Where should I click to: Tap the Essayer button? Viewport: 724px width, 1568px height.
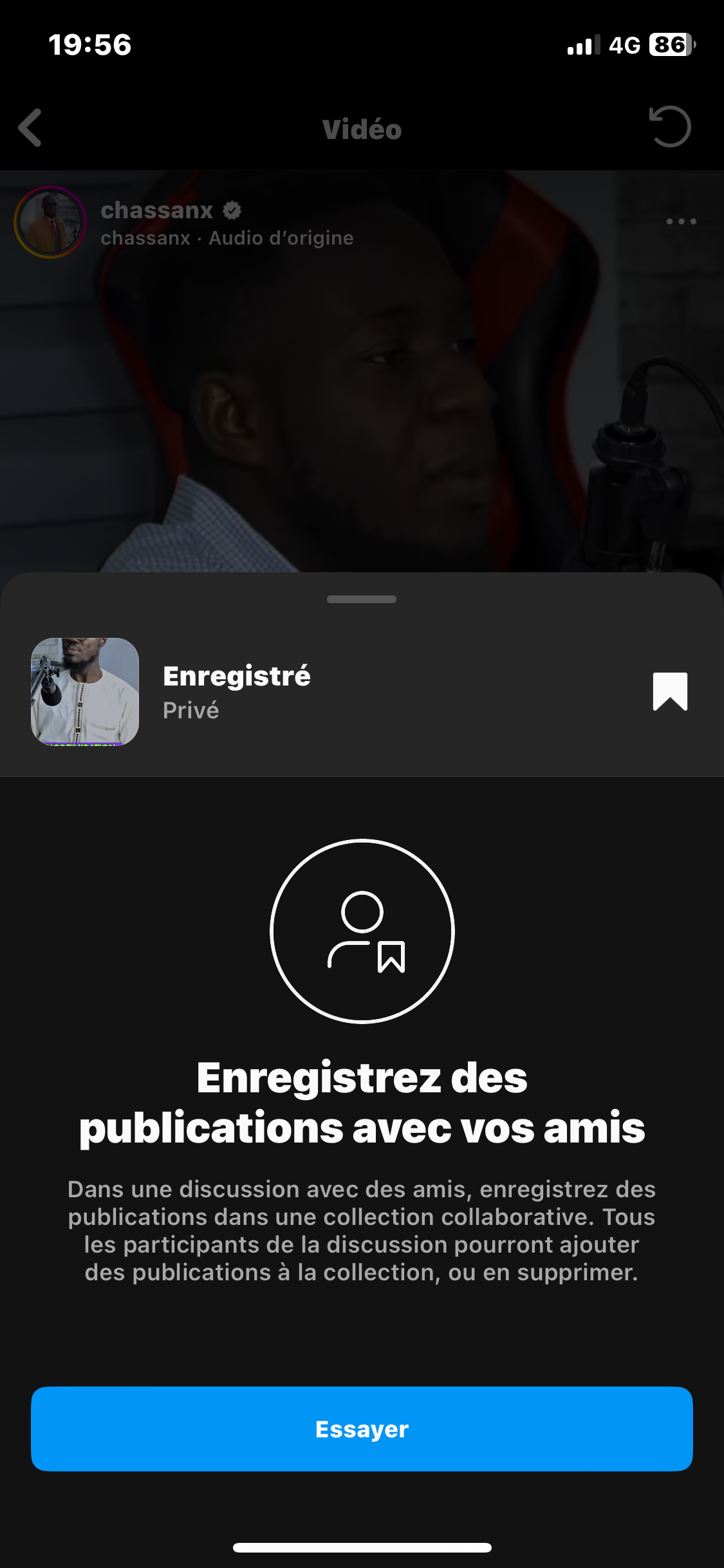(362, 1428)
